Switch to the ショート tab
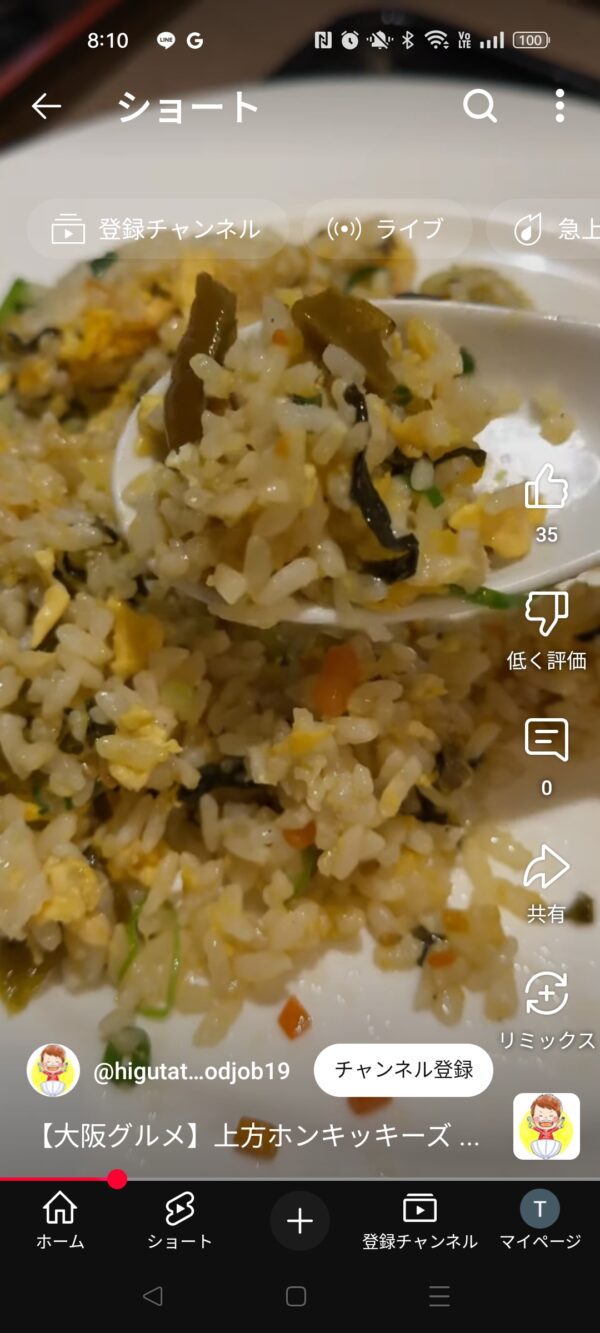 tap(179, 1220)
